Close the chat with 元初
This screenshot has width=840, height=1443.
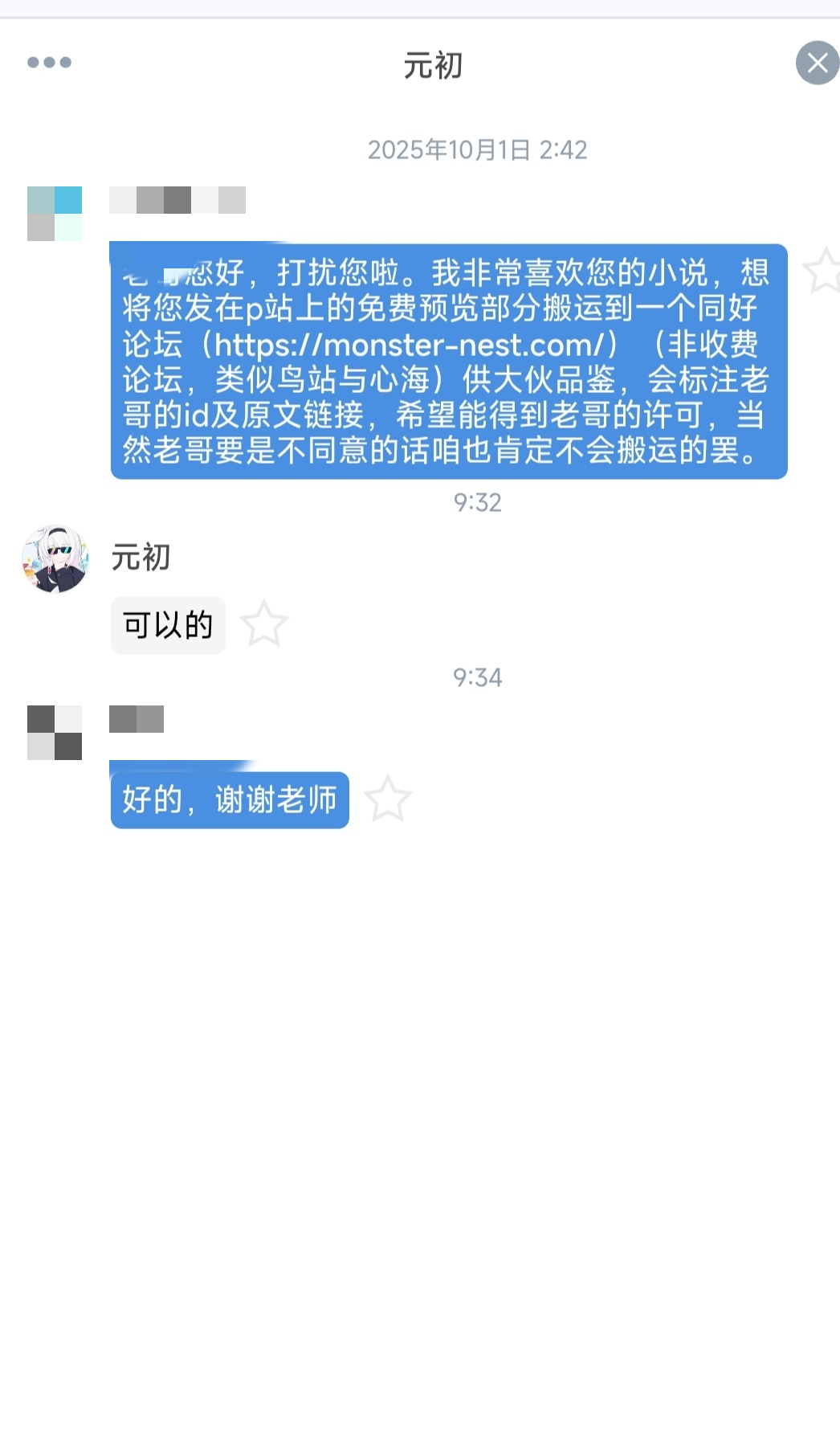(817, 63)
